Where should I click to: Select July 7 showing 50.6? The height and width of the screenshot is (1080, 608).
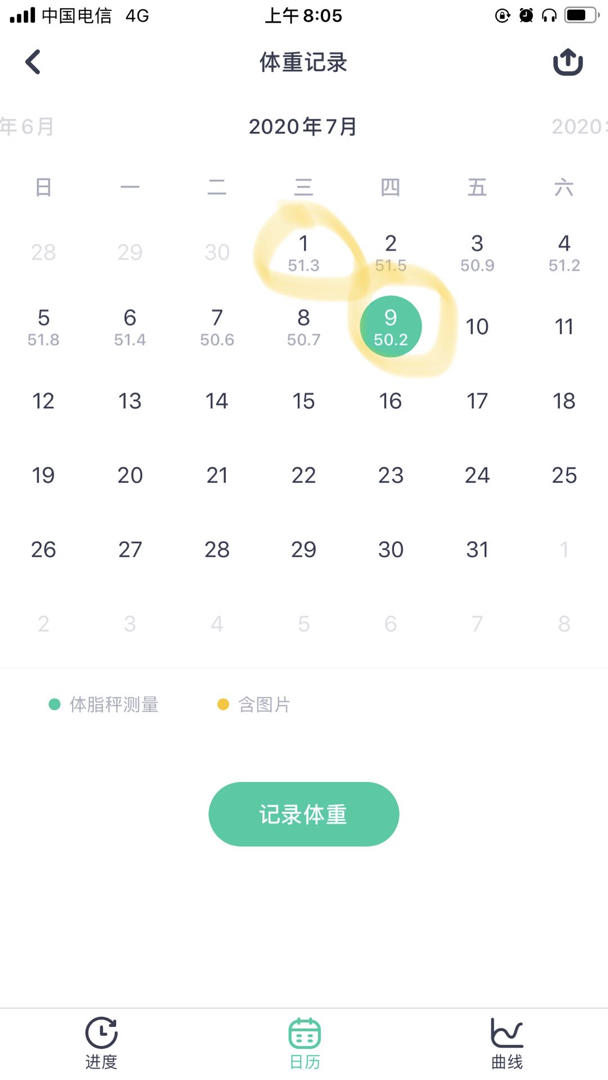(217, 326)
